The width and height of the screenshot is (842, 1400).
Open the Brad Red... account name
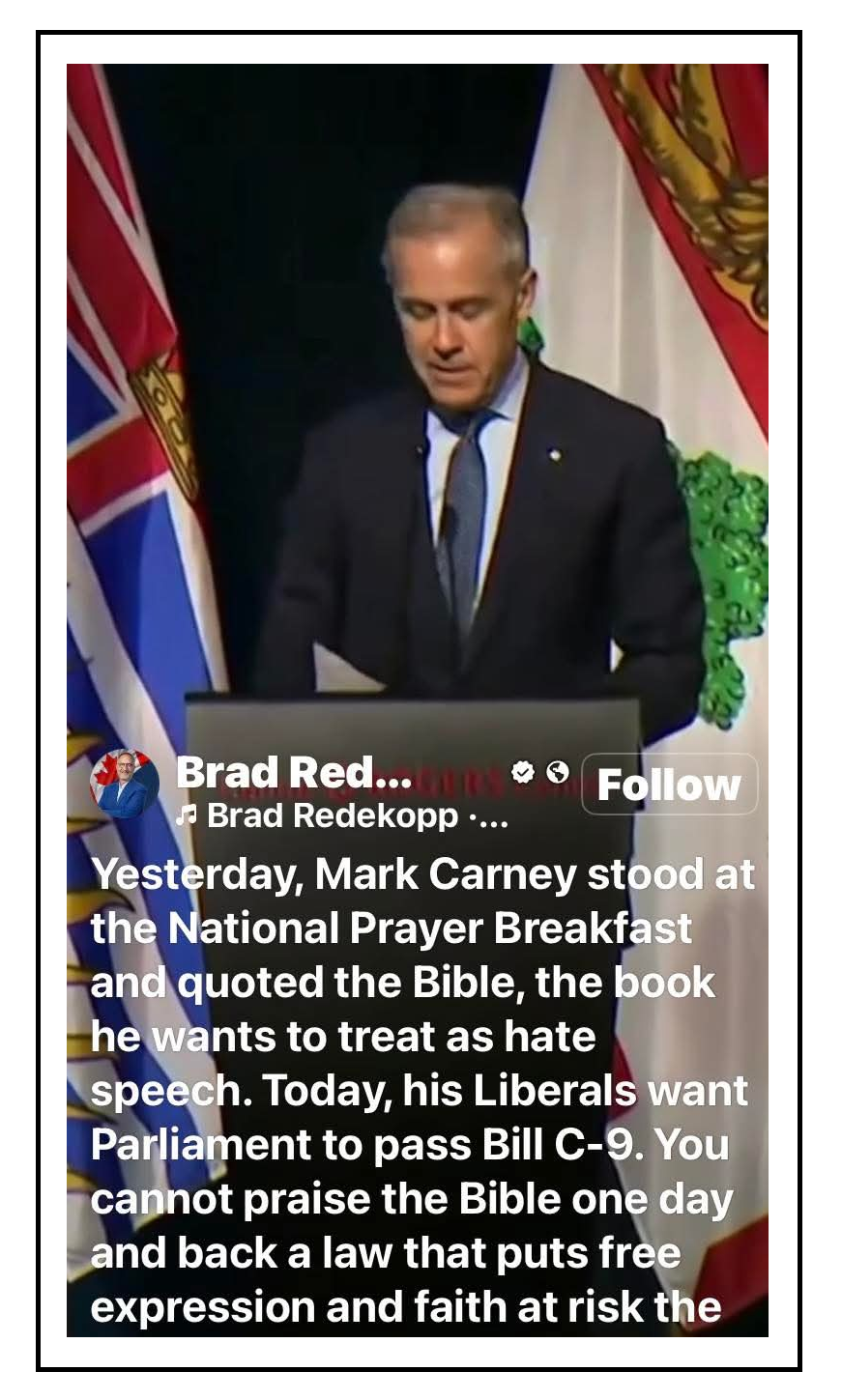tap(294, 772)
